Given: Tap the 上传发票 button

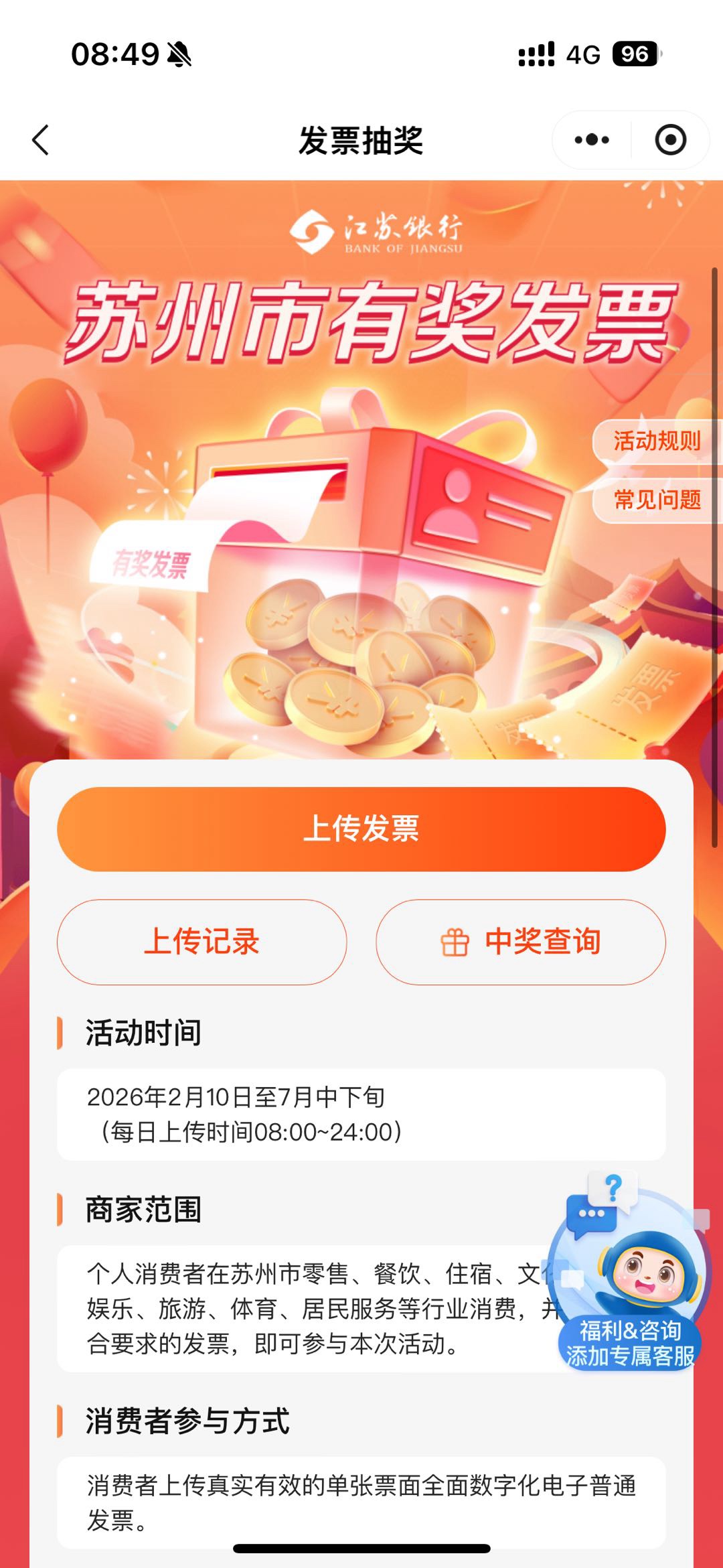Looking at the screenshot, I should coord(361,829).
